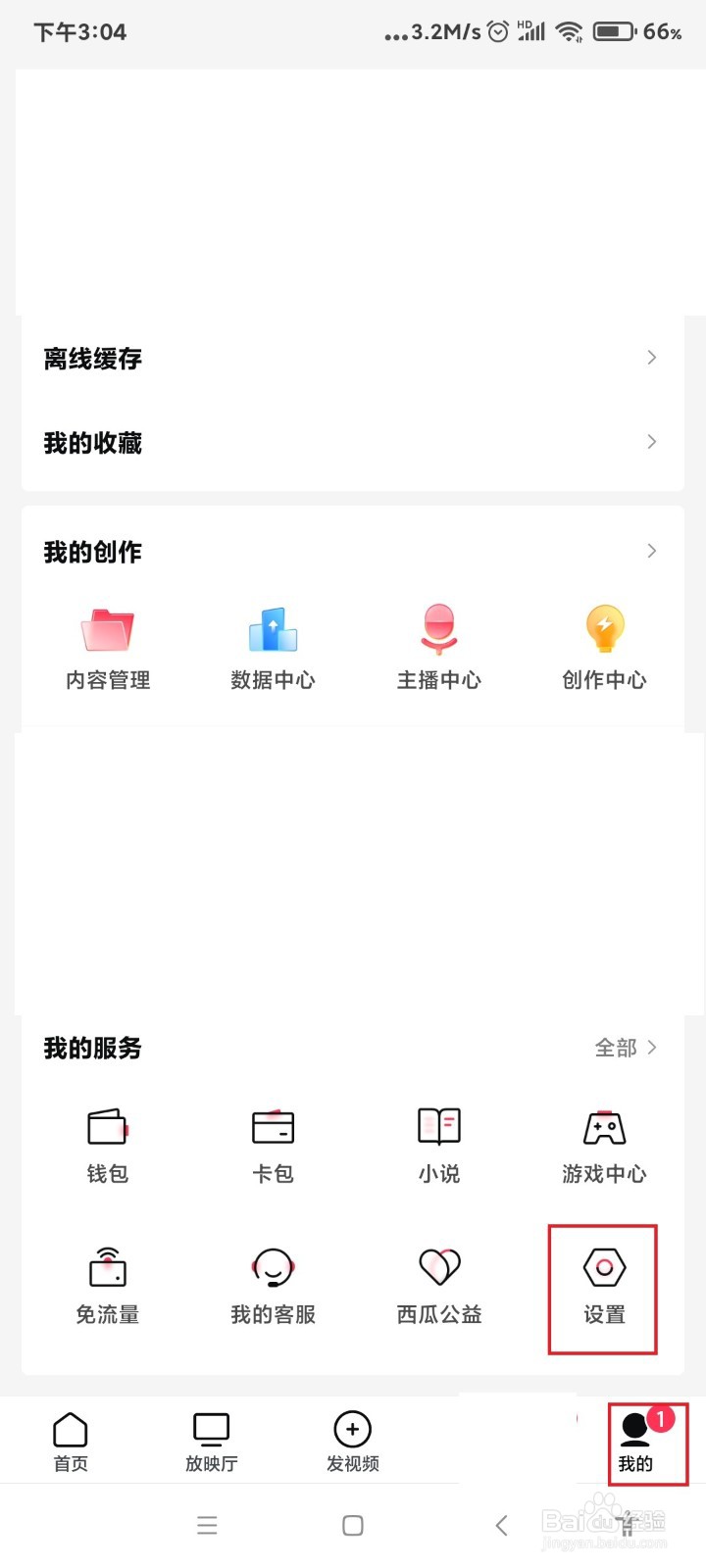Open 设置 settings
The height and width of the screenshot is (1568, 706).
pyautogui.click(x=604, y=1287)
